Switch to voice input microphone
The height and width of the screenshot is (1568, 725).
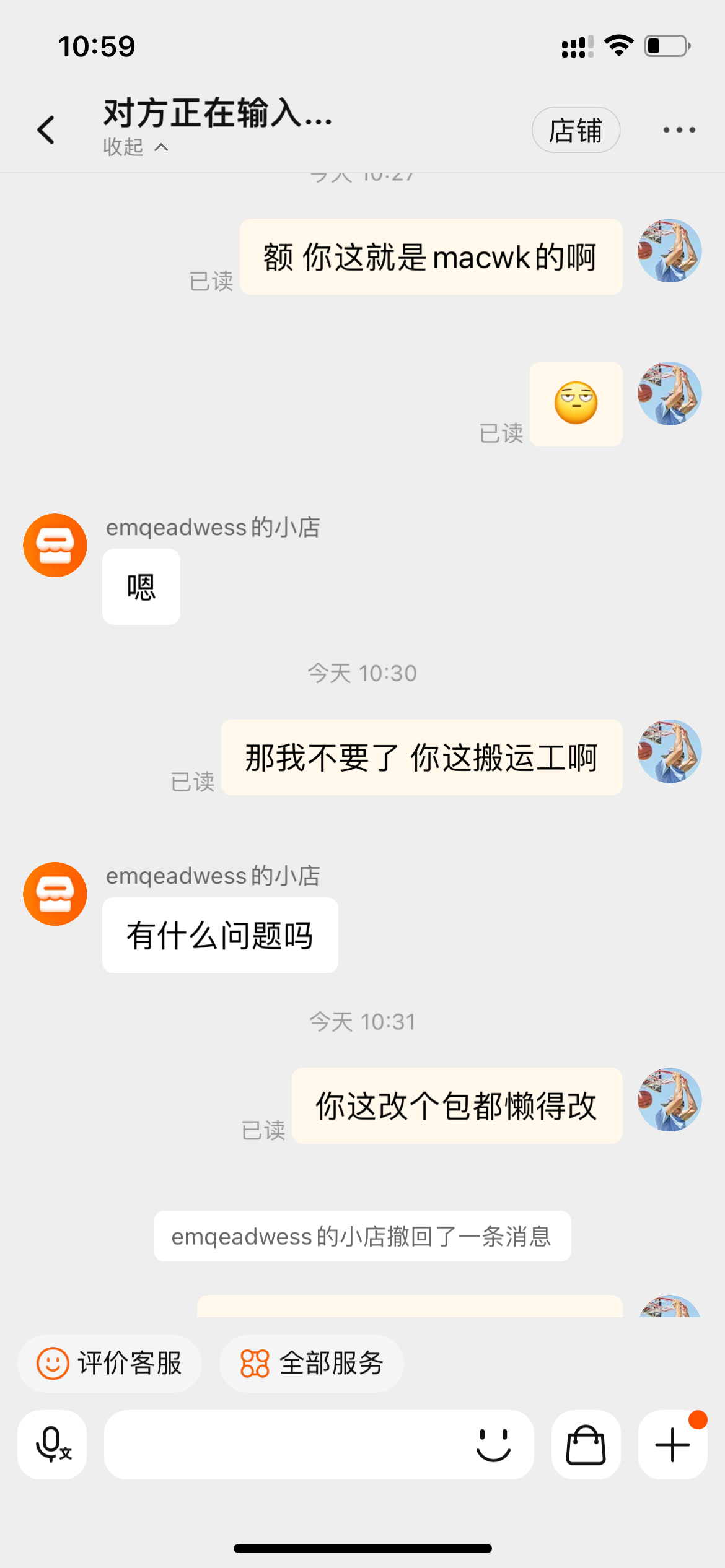pyautogui.click(x=53, y=1445)
